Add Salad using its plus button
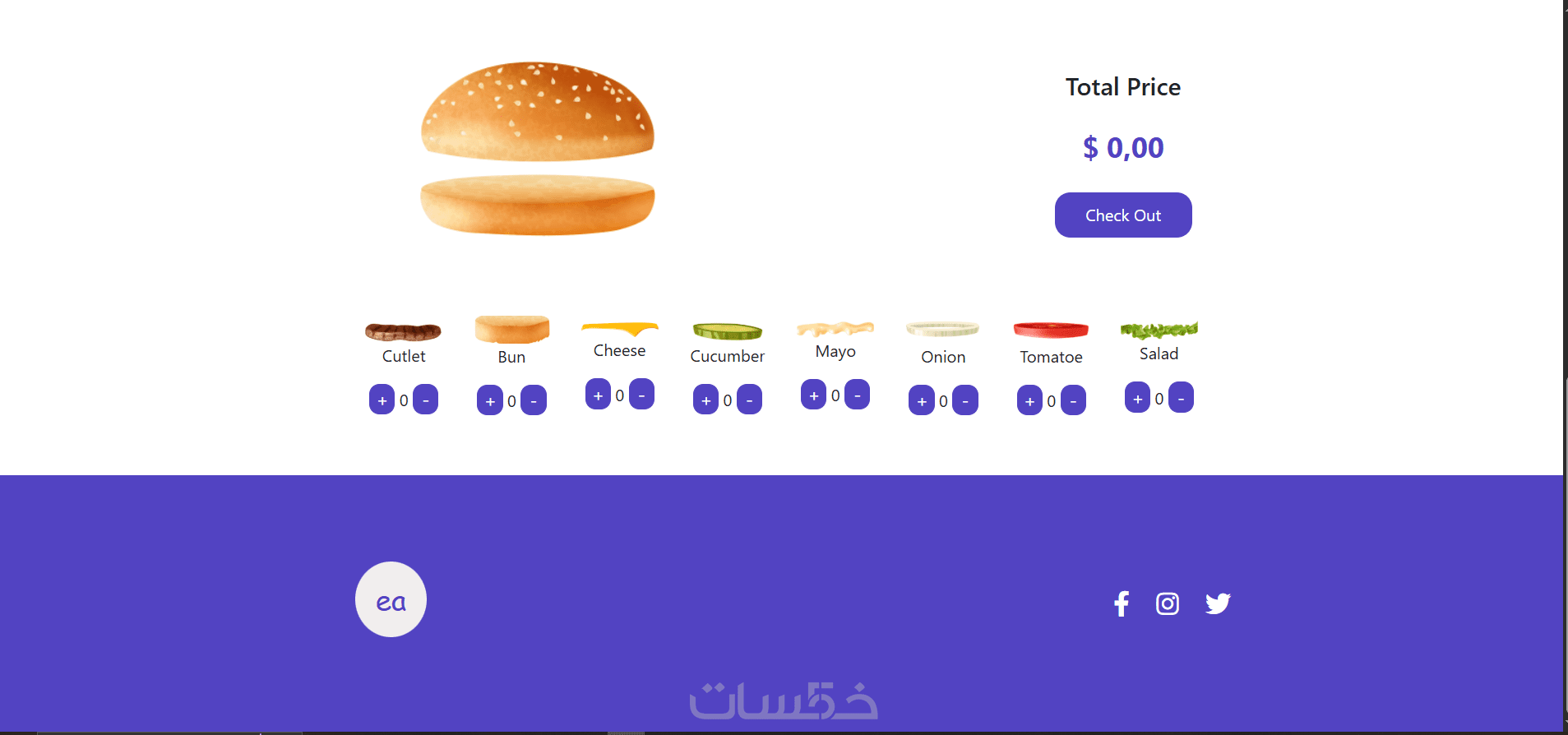This screenshot has height=735, width=1568. [1137, 398]
